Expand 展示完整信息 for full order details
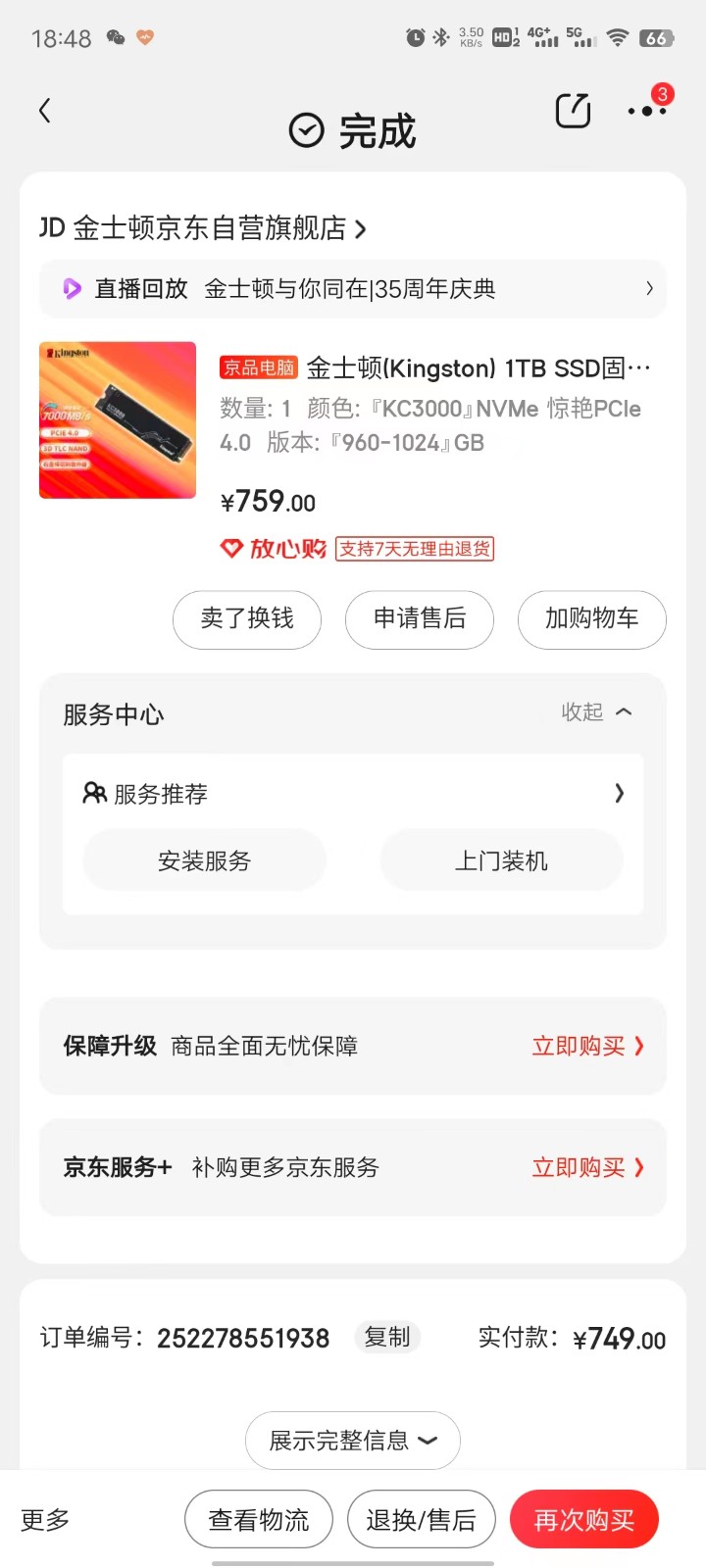Screen dimensions: 706x1568 (353, 1441)
